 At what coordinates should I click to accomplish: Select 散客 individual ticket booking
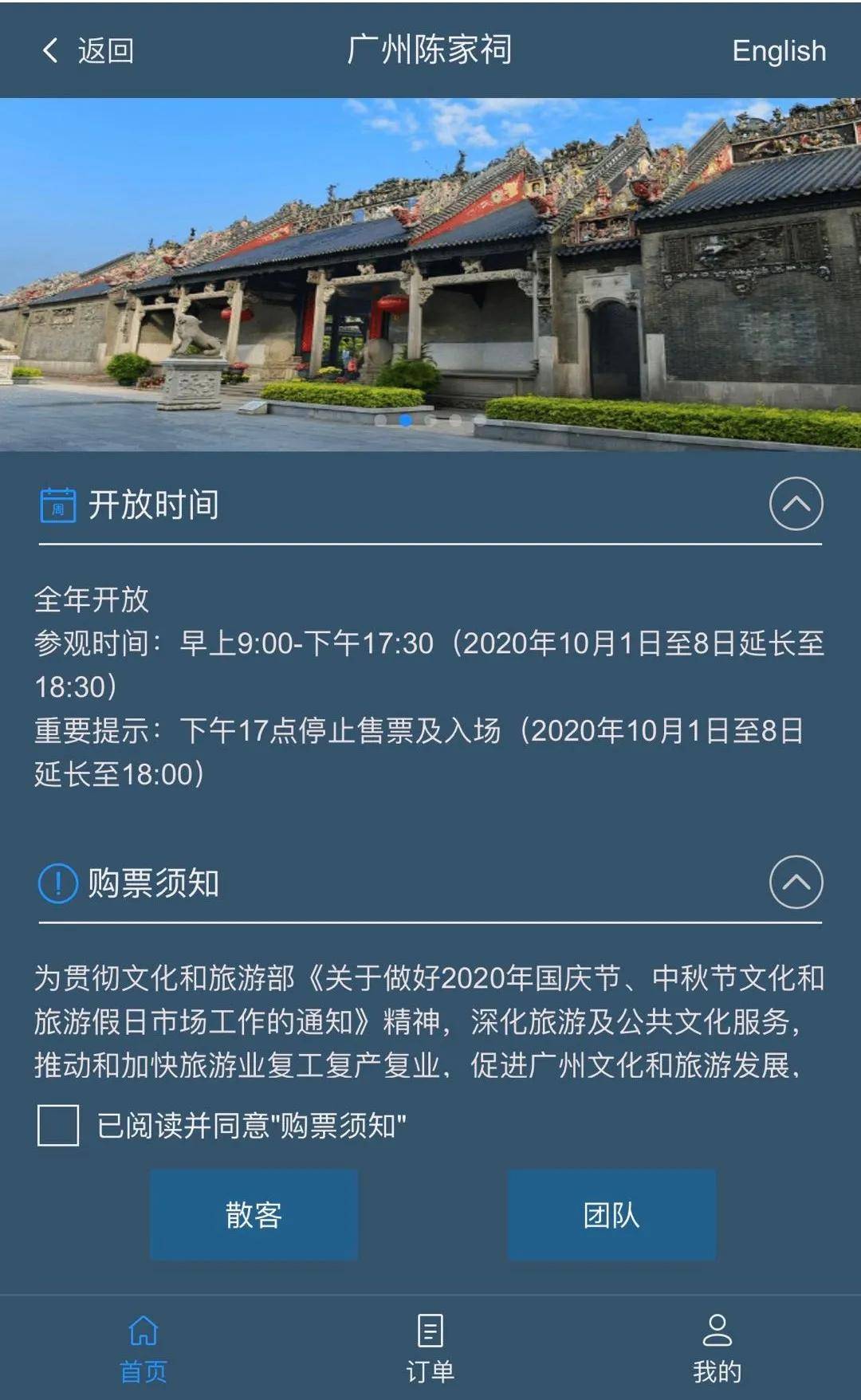[x=254, y=1215]
